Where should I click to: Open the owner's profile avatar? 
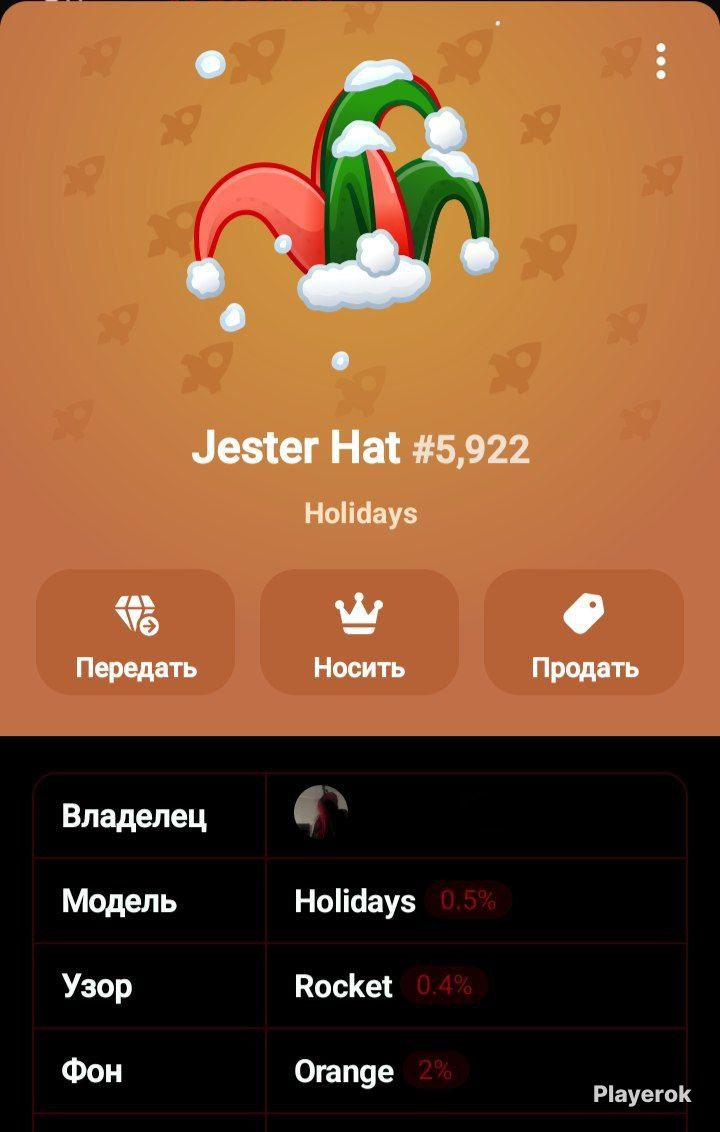(321, 813)
